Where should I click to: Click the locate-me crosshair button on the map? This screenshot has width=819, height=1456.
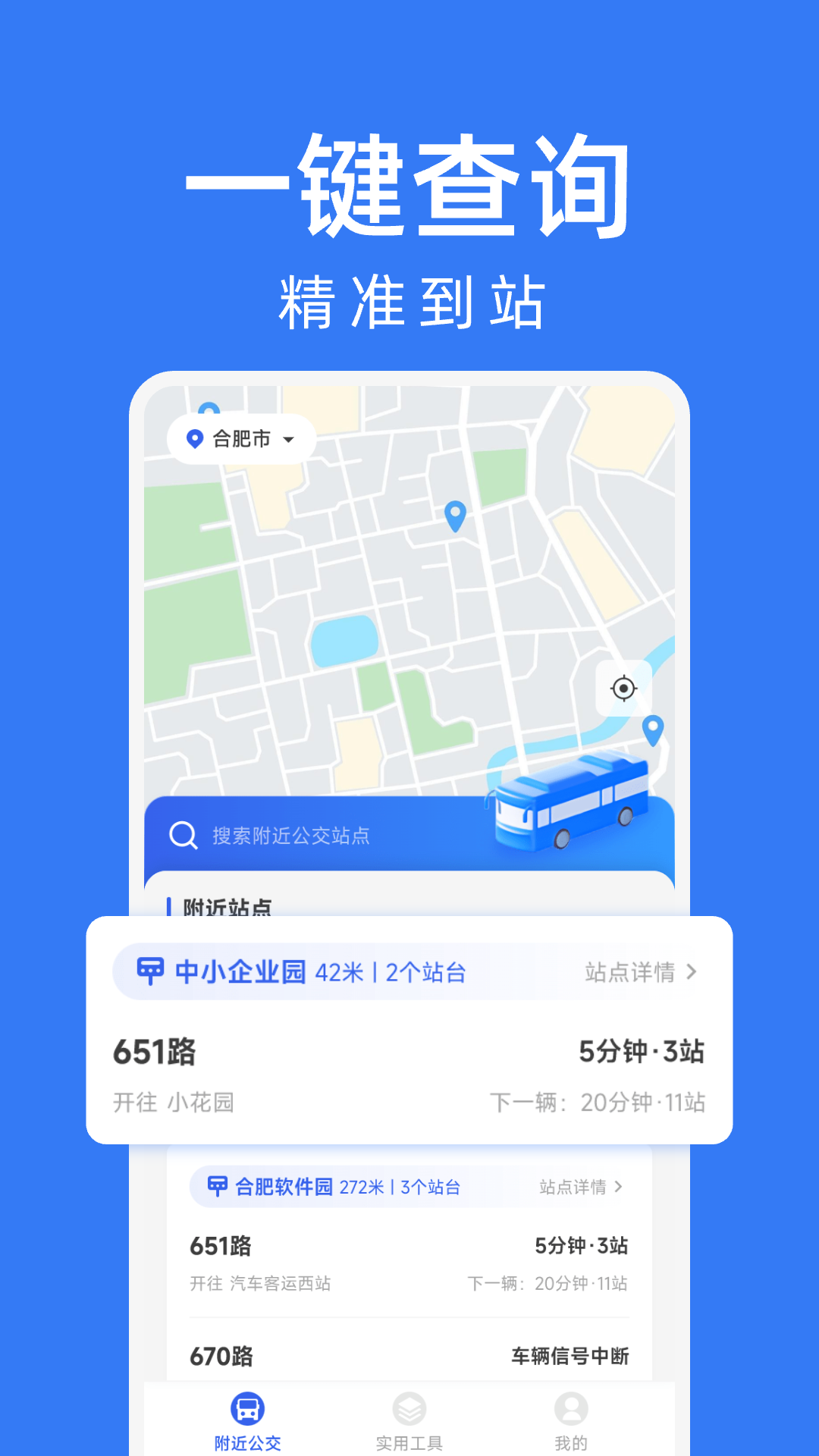pos(623,687)
